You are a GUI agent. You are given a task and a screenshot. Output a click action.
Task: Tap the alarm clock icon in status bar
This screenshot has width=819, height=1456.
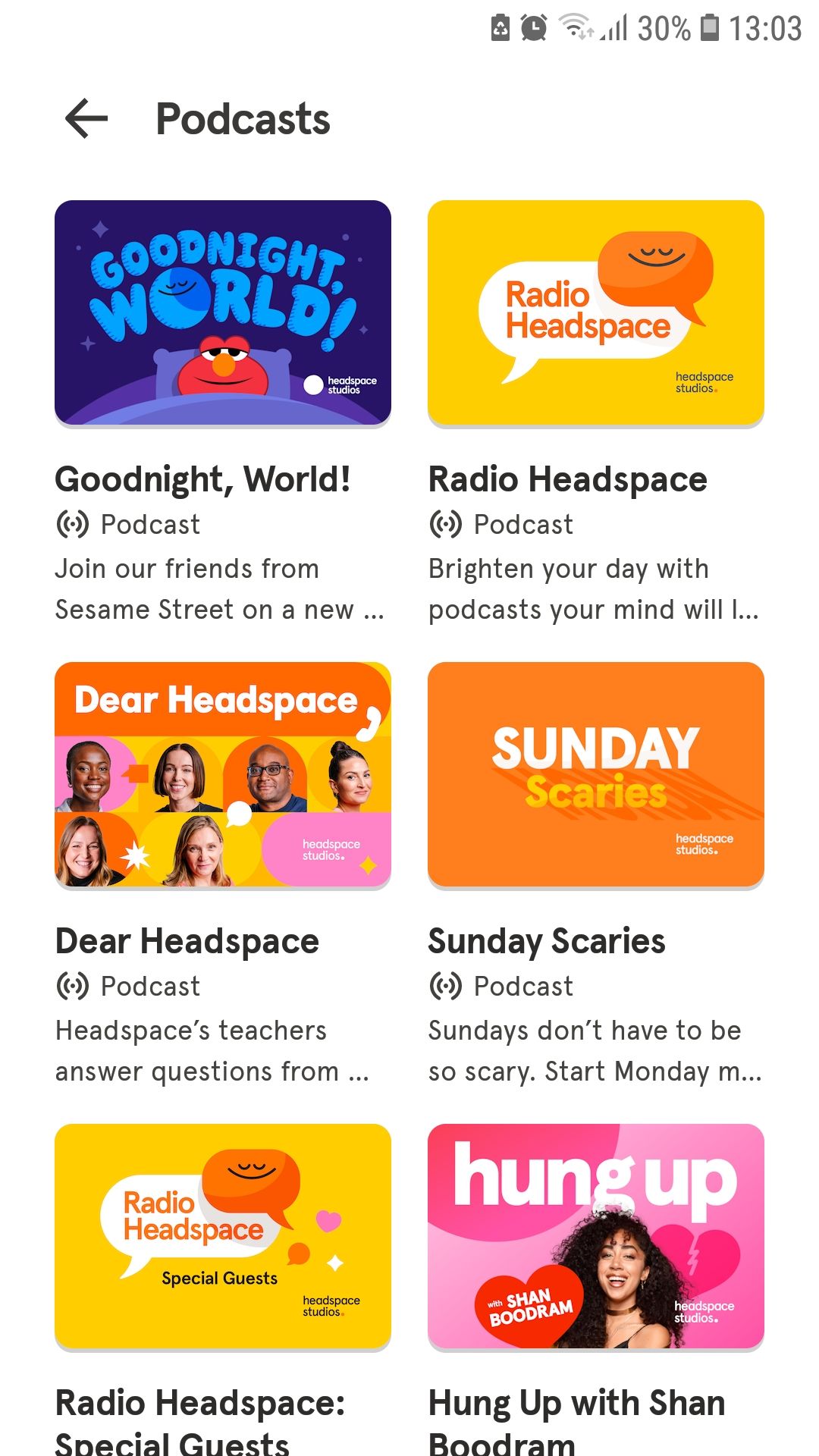pyautogui.click(x=533, y=27)
